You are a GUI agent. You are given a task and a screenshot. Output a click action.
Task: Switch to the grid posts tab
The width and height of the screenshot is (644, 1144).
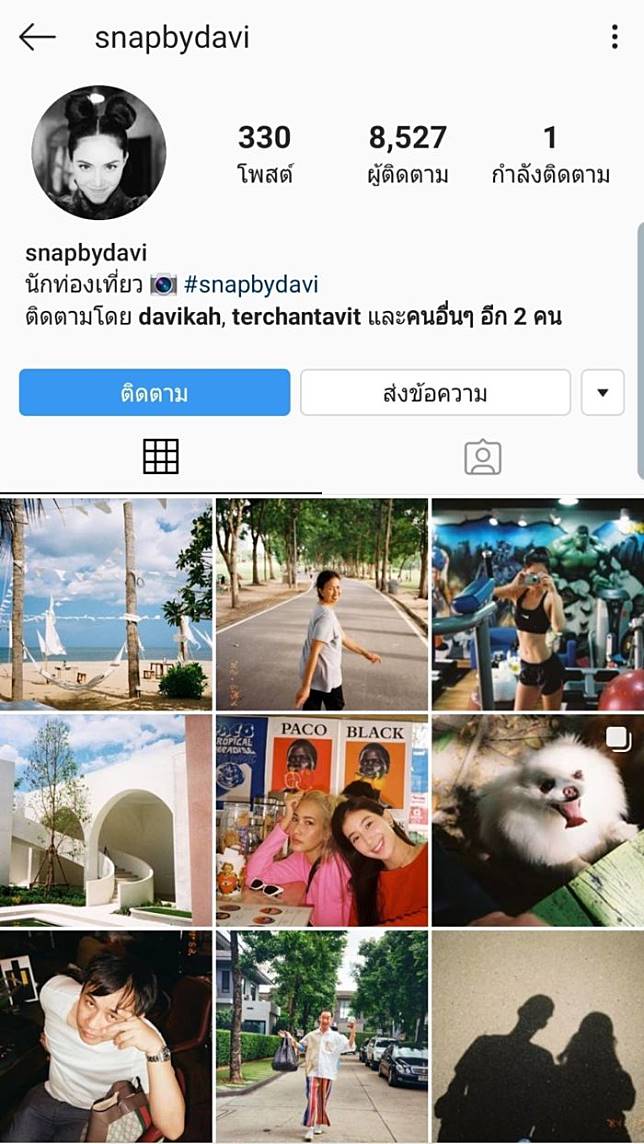161,457
